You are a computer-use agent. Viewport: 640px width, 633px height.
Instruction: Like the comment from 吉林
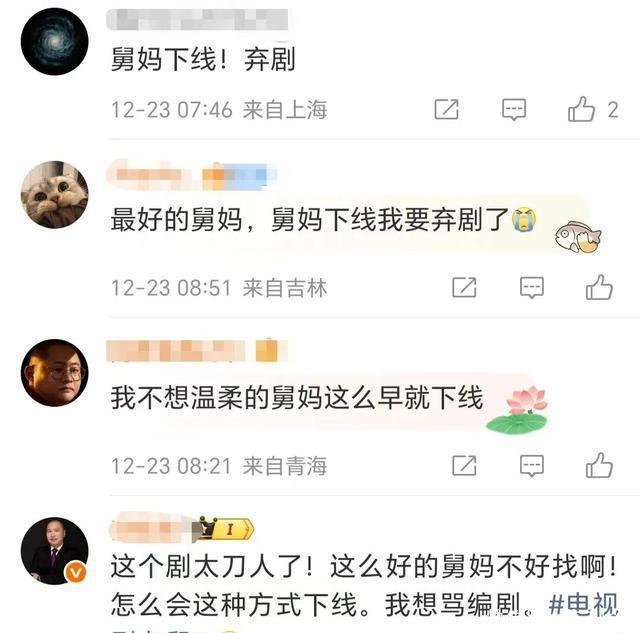[599, 288]
